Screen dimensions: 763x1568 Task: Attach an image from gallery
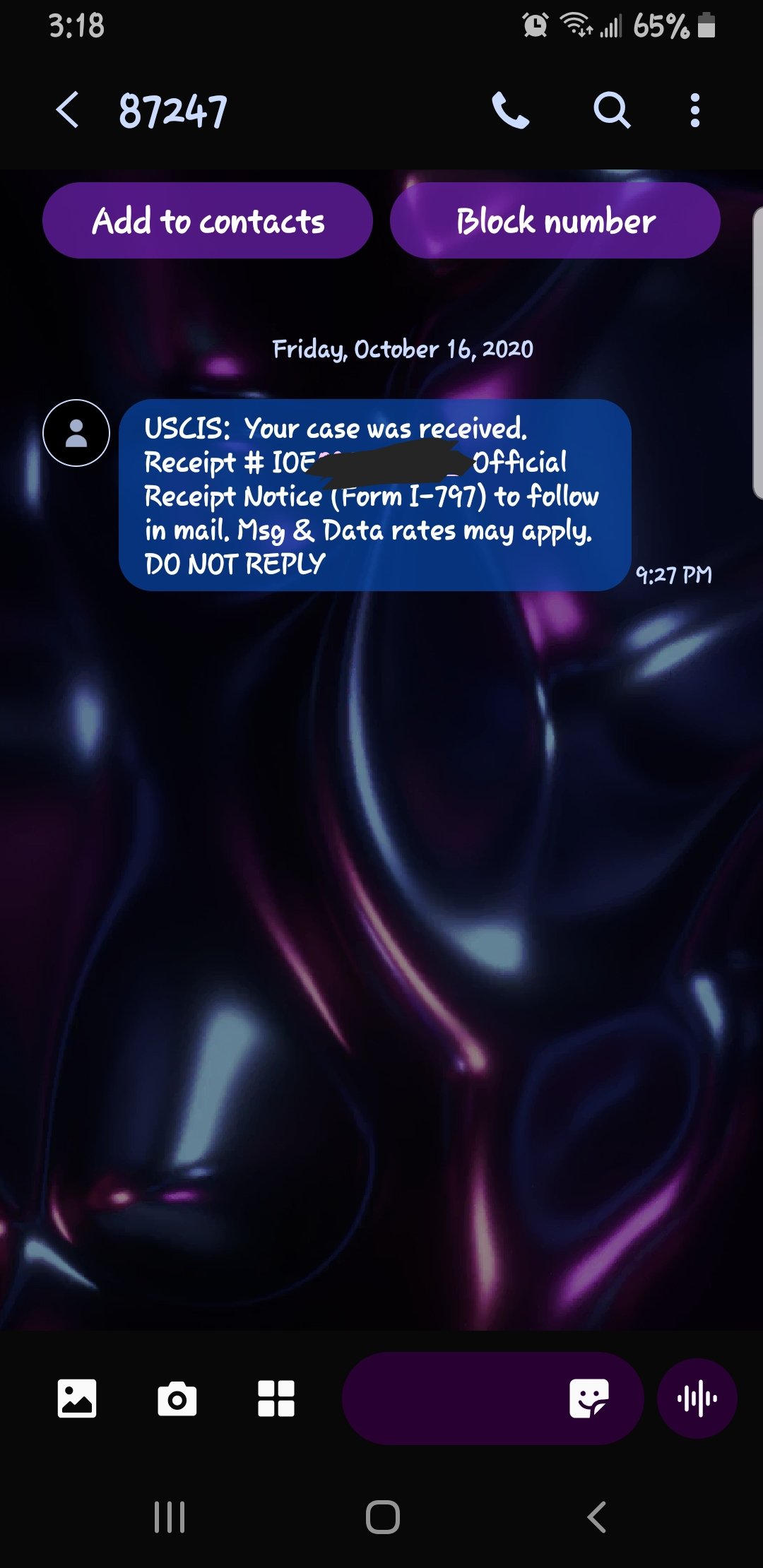coord(76,1398)
